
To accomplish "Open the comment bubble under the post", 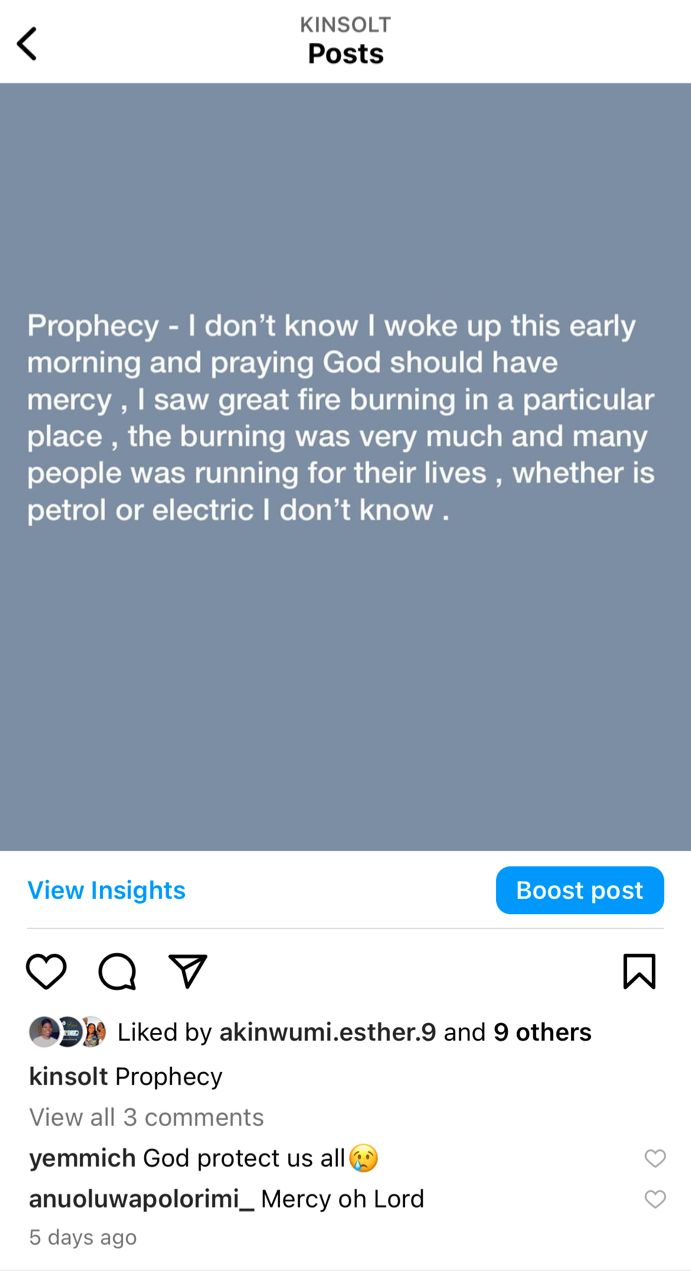I will click(117, 971).
